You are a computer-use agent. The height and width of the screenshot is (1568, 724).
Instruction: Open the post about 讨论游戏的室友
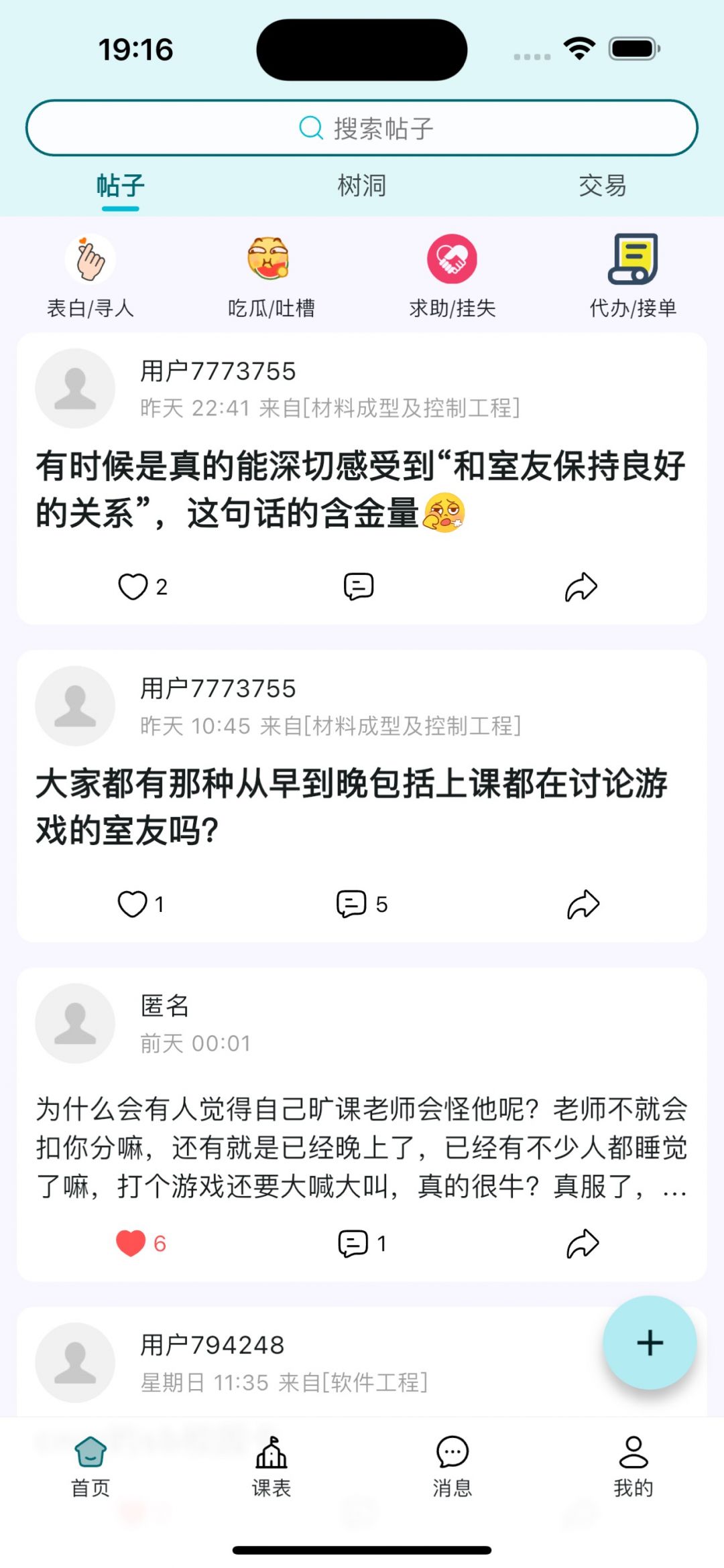(352, 807)
